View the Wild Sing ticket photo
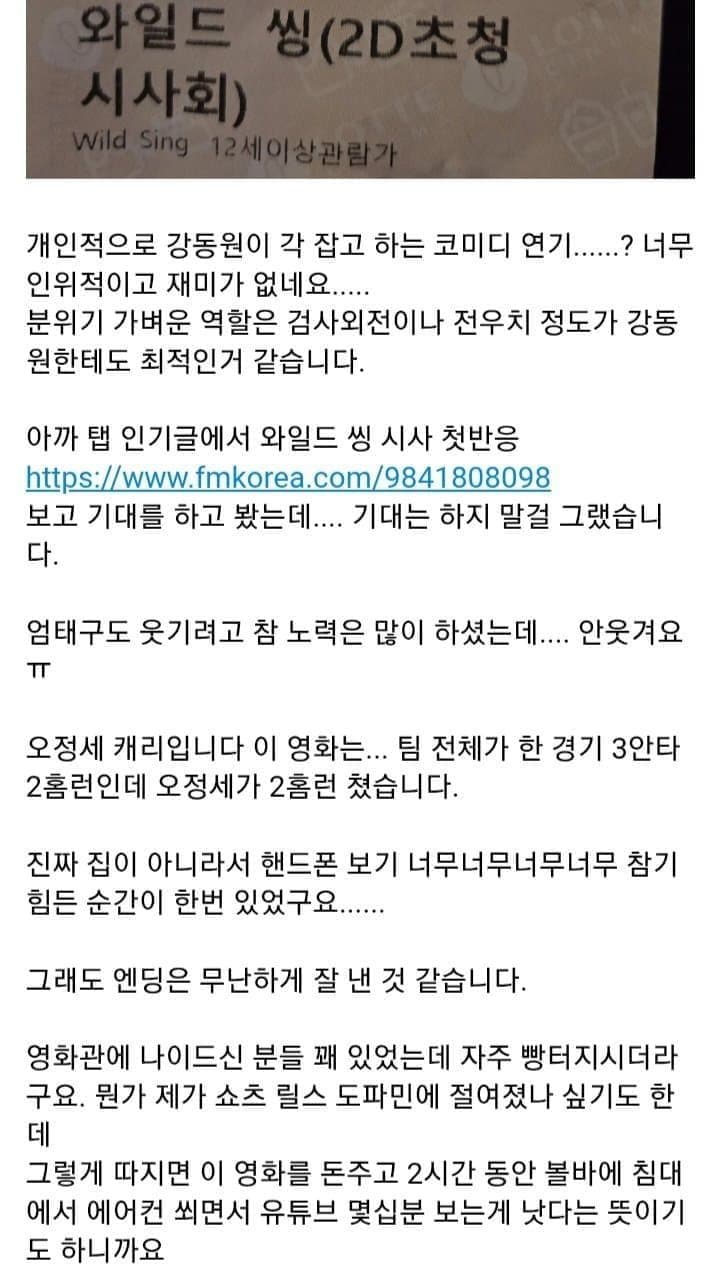720x1276 pixels. [x=360, y=89]
